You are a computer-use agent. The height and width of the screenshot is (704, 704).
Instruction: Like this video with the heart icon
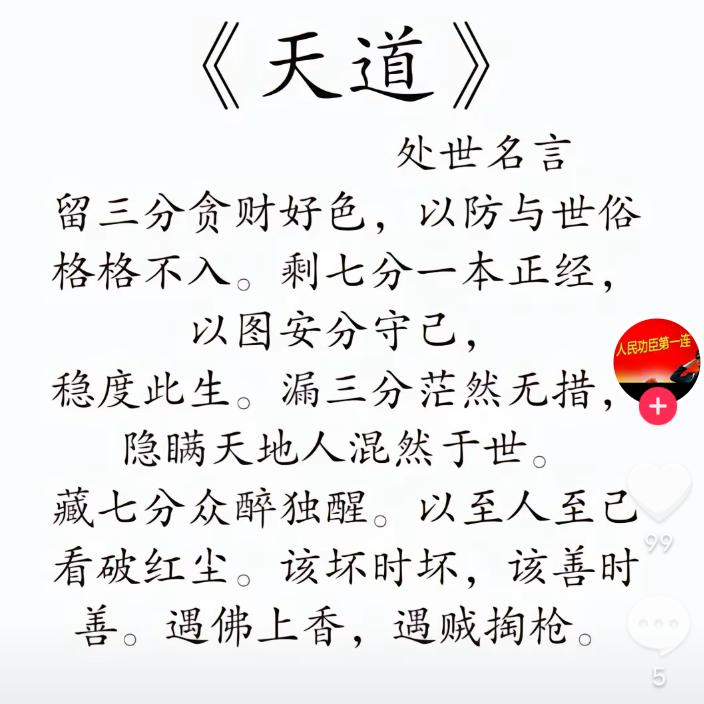point(659,491)
